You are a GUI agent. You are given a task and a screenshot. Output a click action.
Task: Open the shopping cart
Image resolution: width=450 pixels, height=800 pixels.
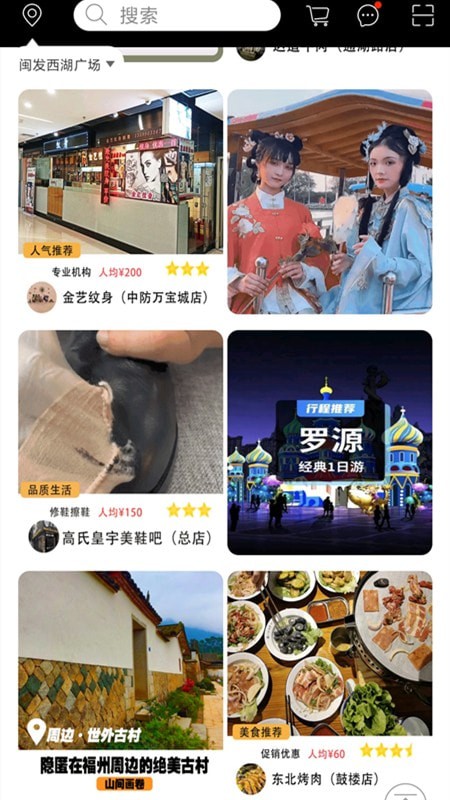(x=318, y=15)
